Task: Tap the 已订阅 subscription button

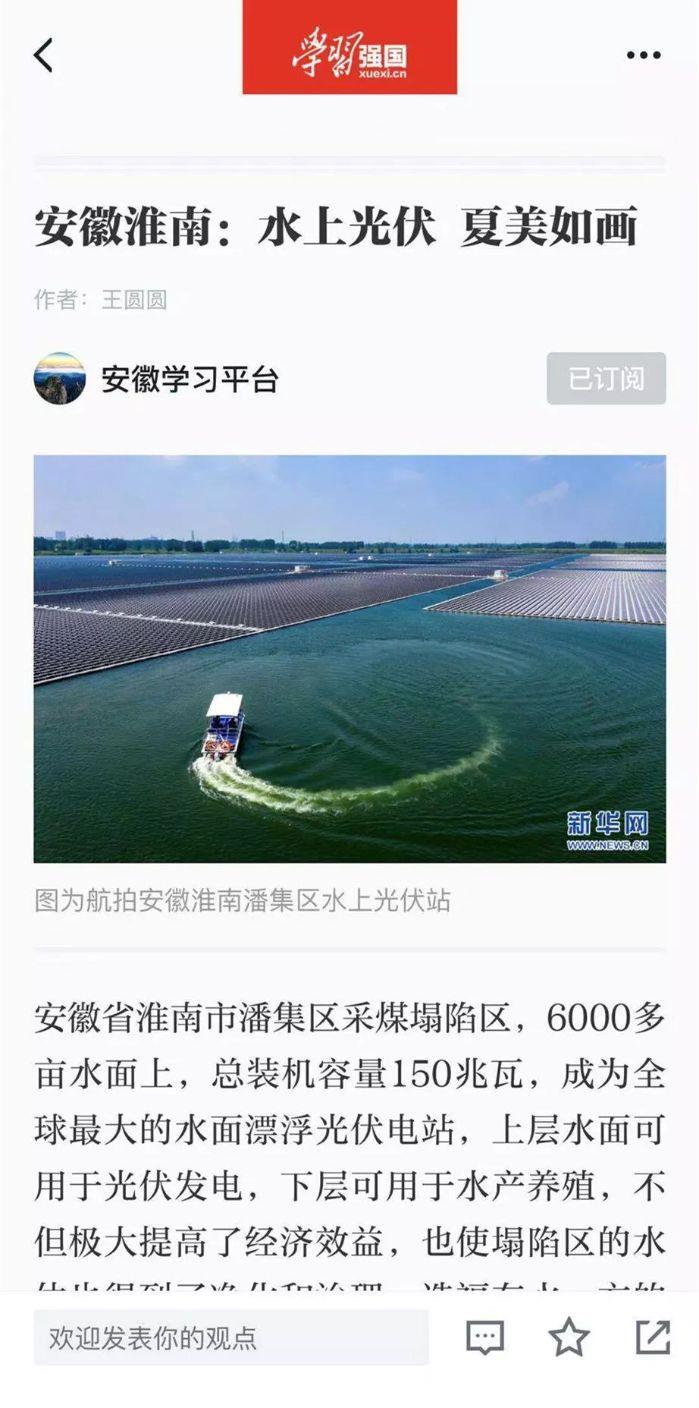Action: (606, 379)
